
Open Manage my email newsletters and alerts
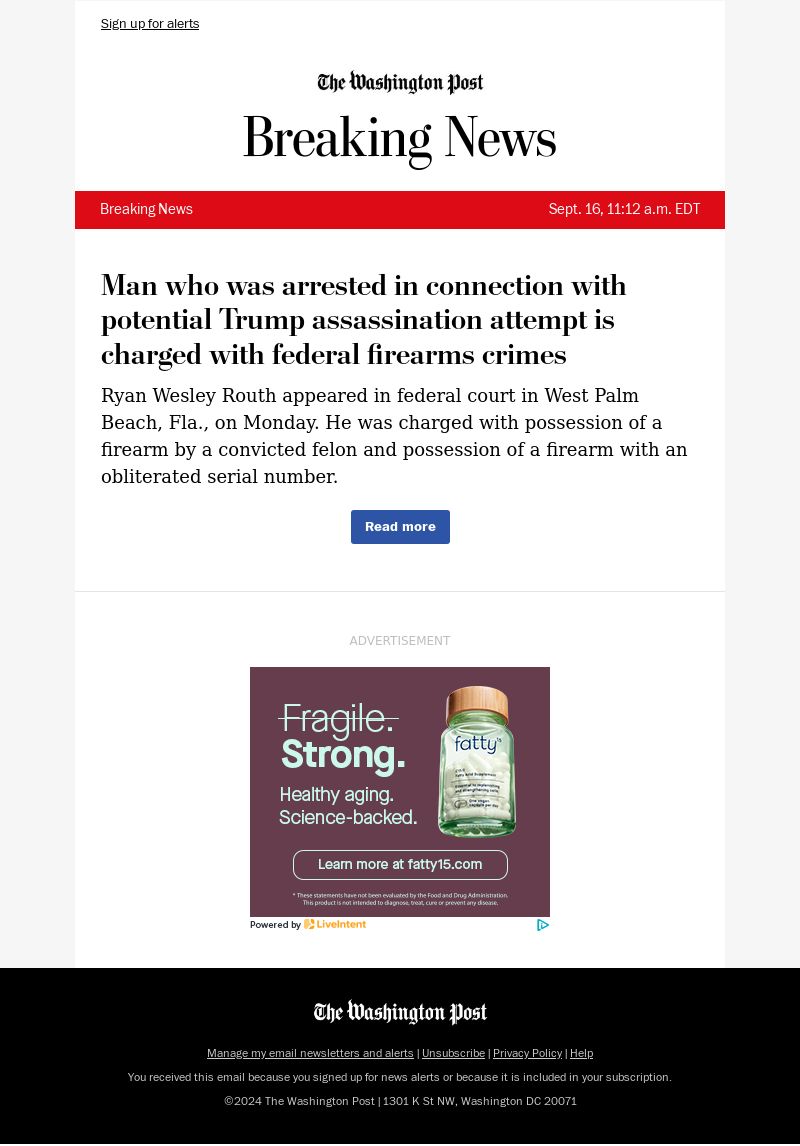[x=310, y=1053]
